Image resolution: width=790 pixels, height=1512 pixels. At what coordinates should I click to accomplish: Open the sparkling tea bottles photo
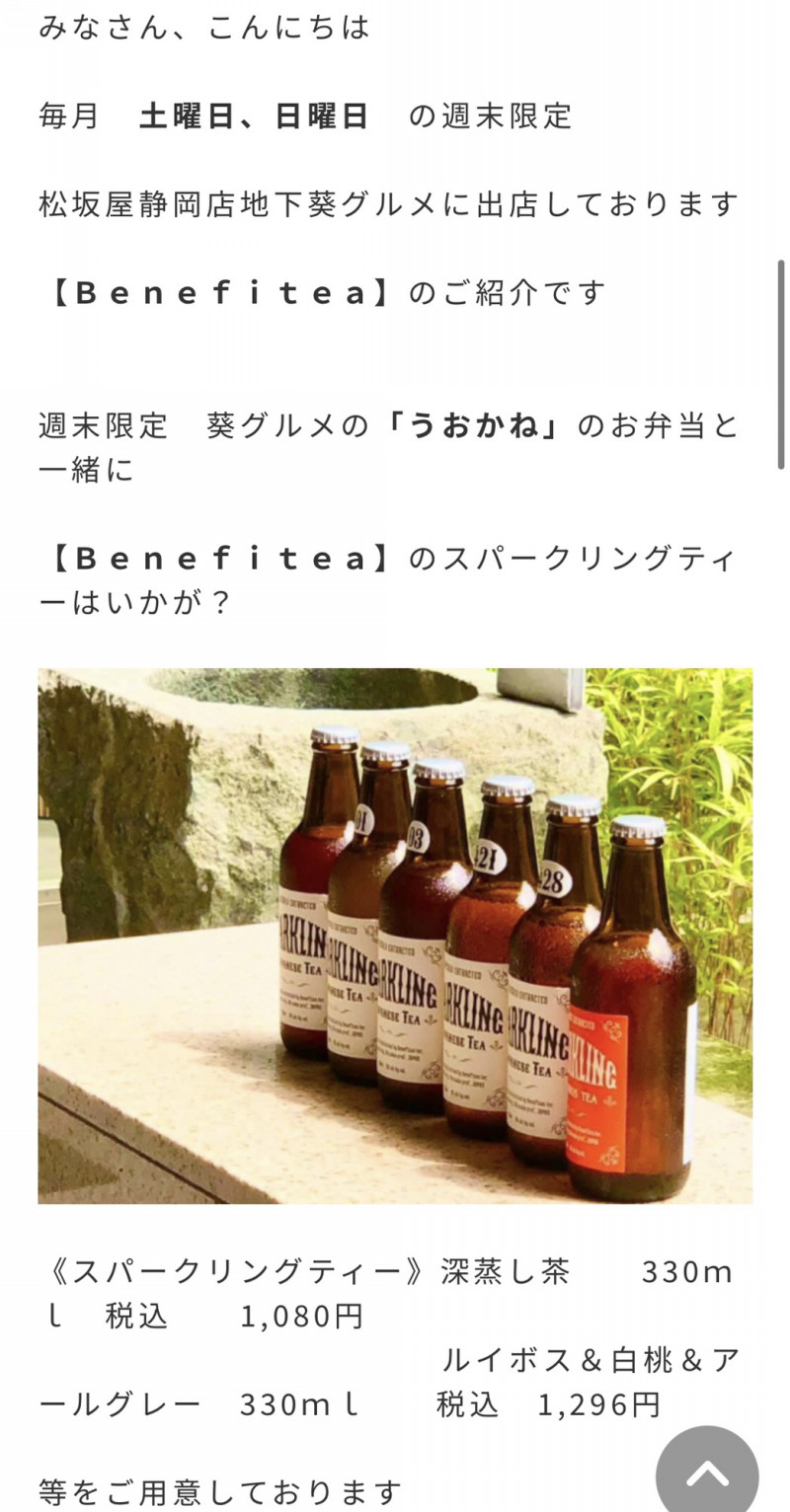point(395,936)
